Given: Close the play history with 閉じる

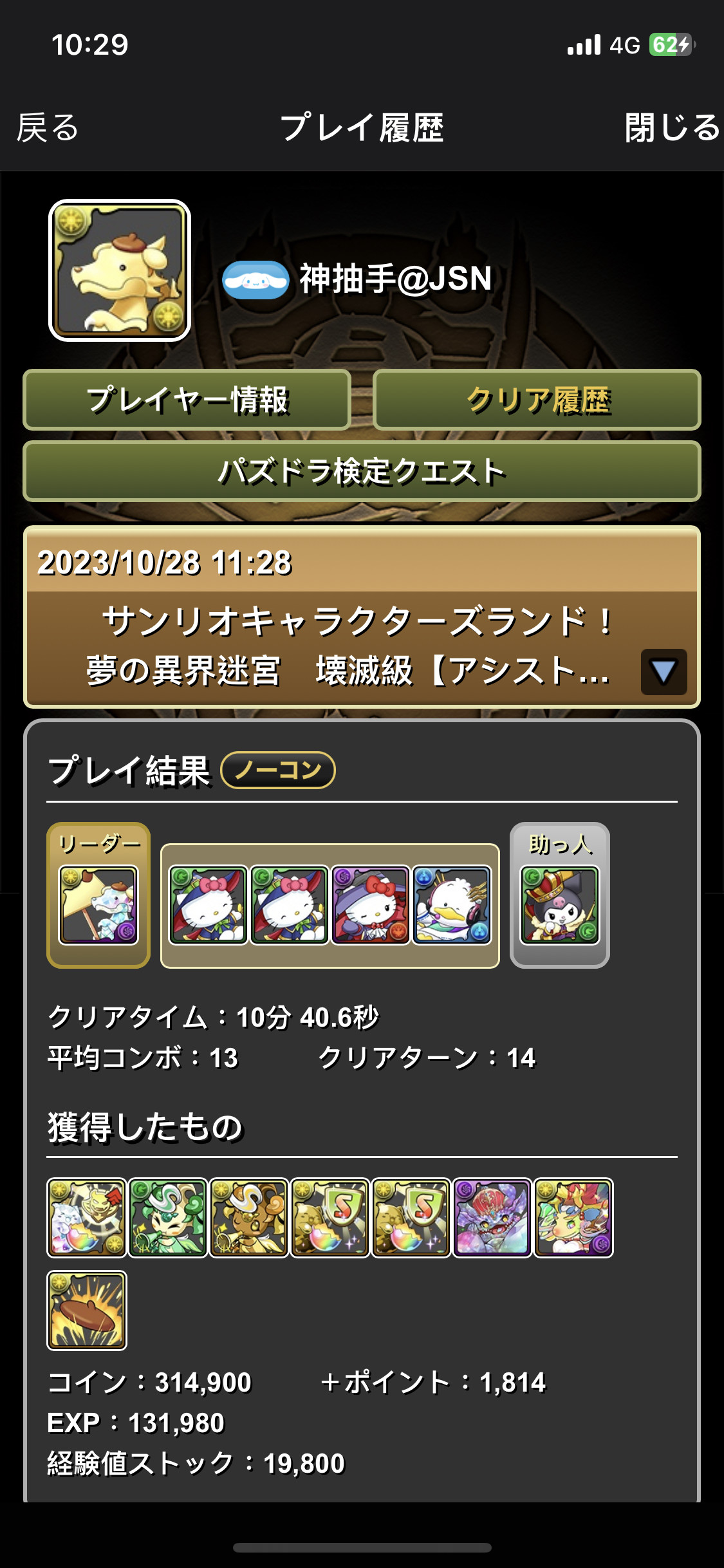Looking at the screenshot, I should (x=671, y=127).
